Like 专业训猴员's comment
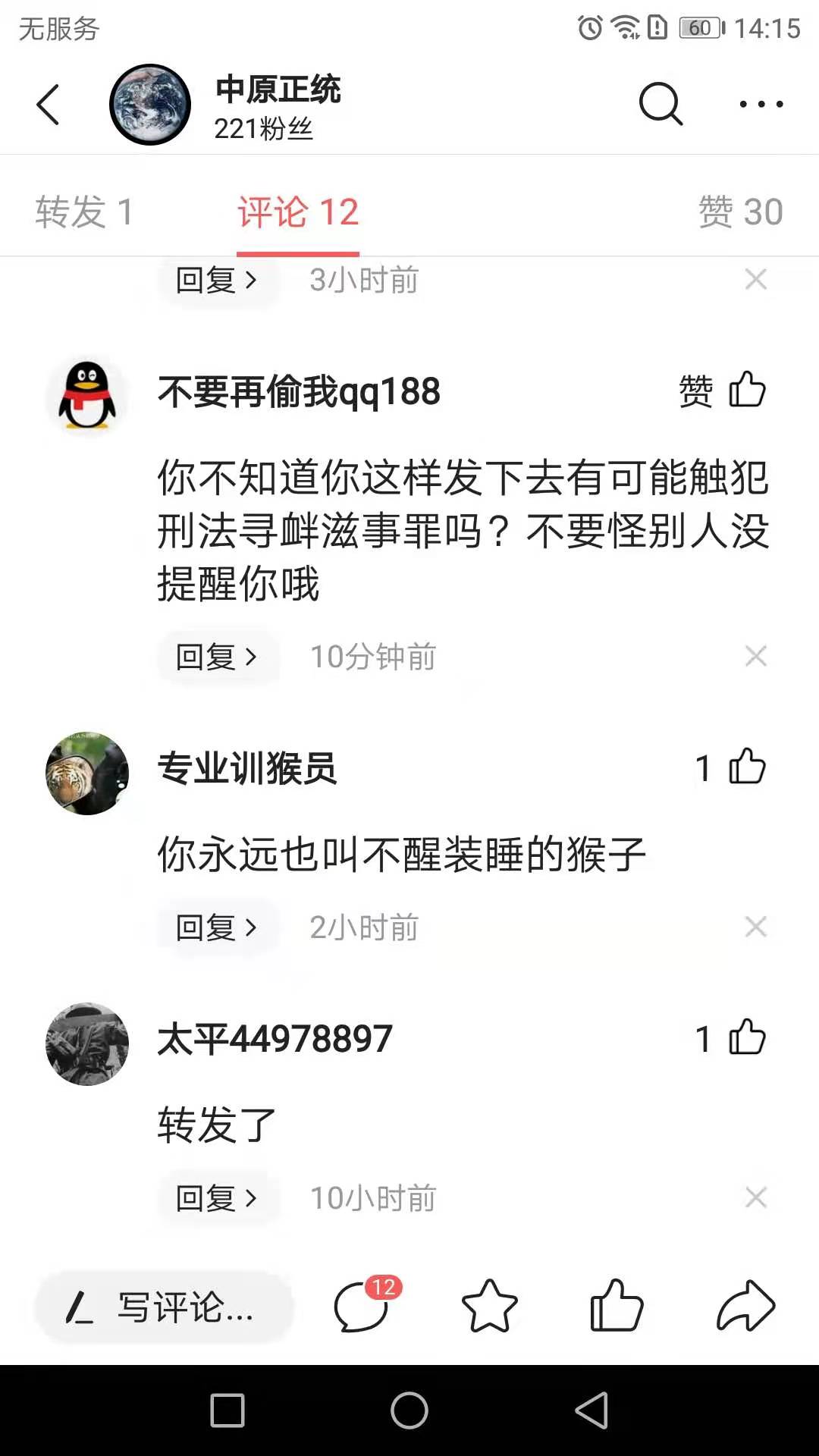This screenshot has width=819, height=1456. (x=746, y=767)
